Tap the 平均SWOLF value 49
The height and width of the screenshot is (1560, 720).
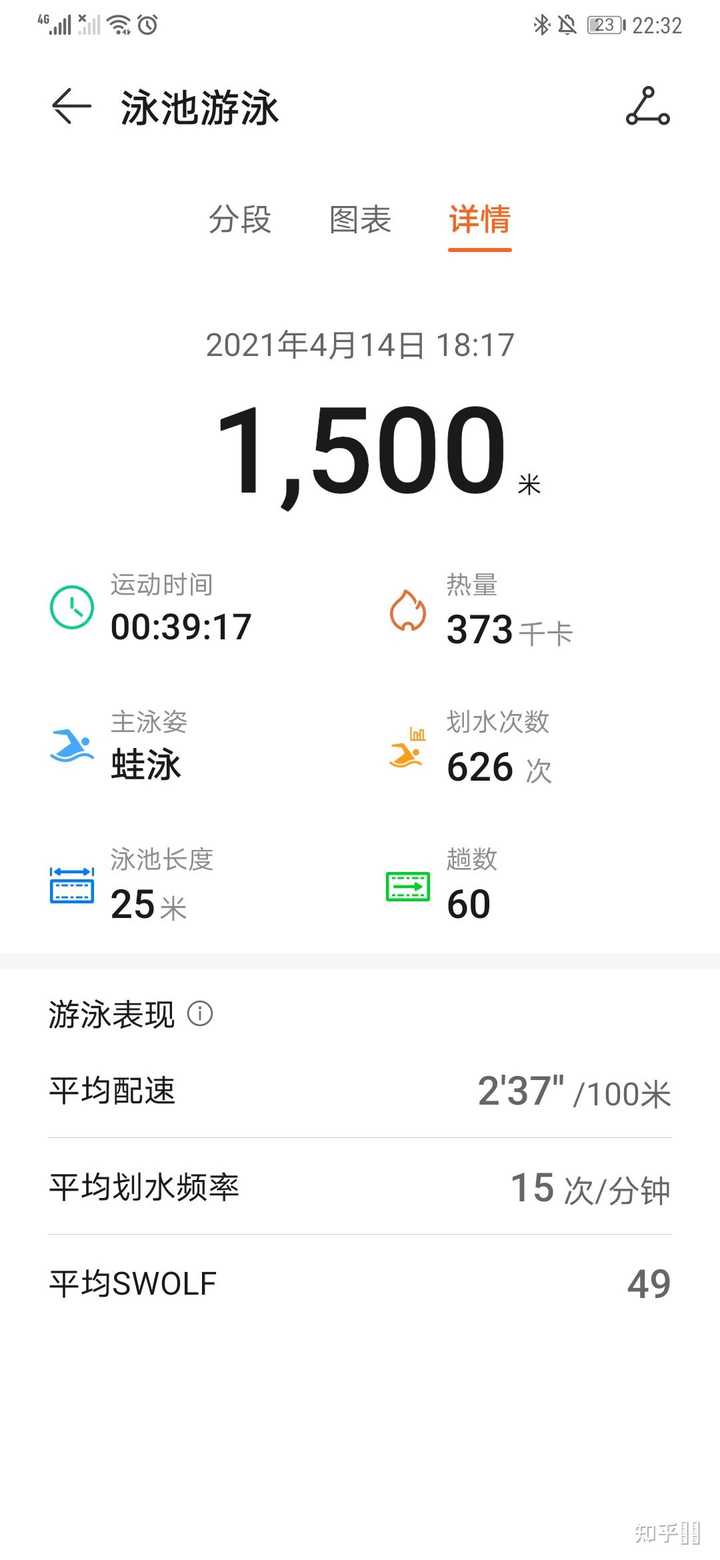pos(649,1283)
